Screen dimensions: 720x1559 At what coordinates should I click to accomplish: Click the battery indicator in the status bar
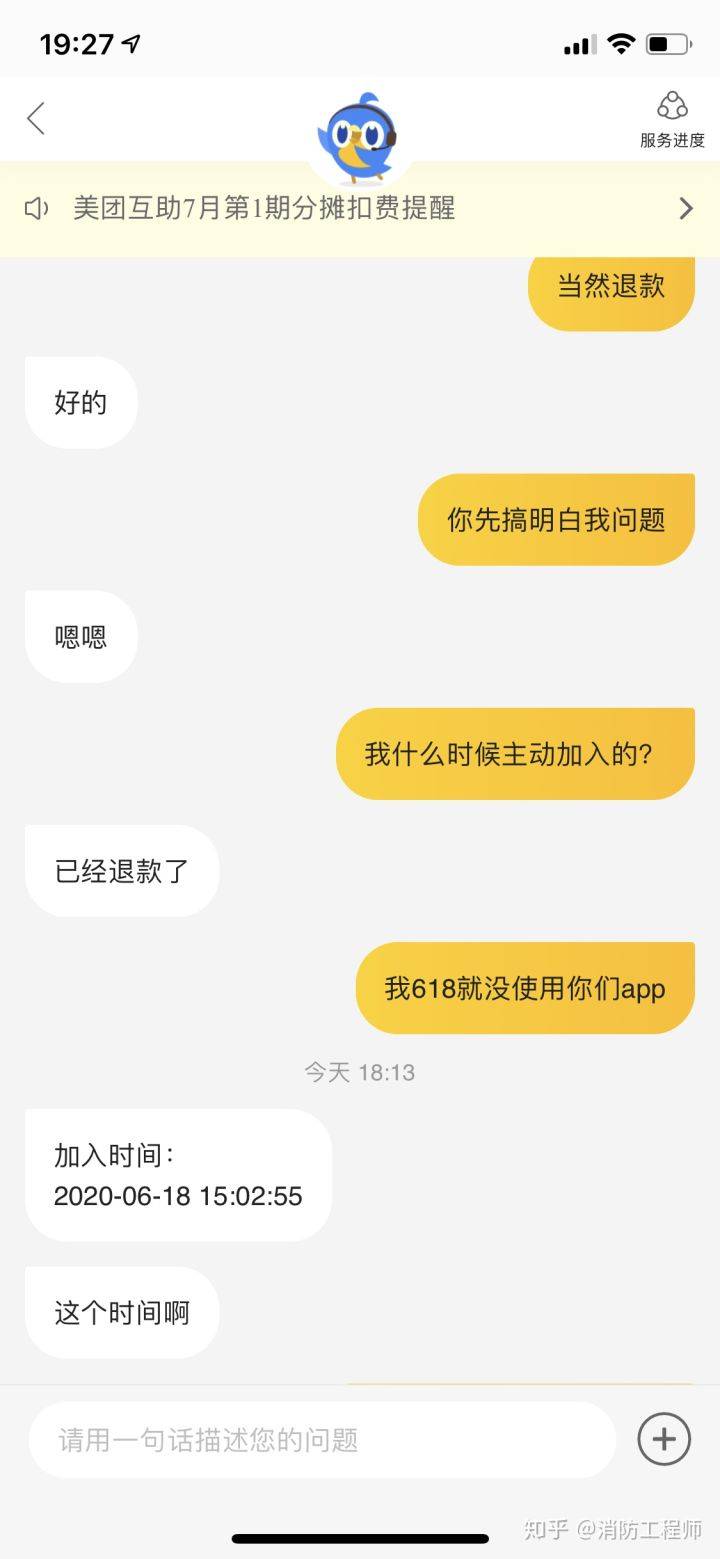tap(671, 44)
